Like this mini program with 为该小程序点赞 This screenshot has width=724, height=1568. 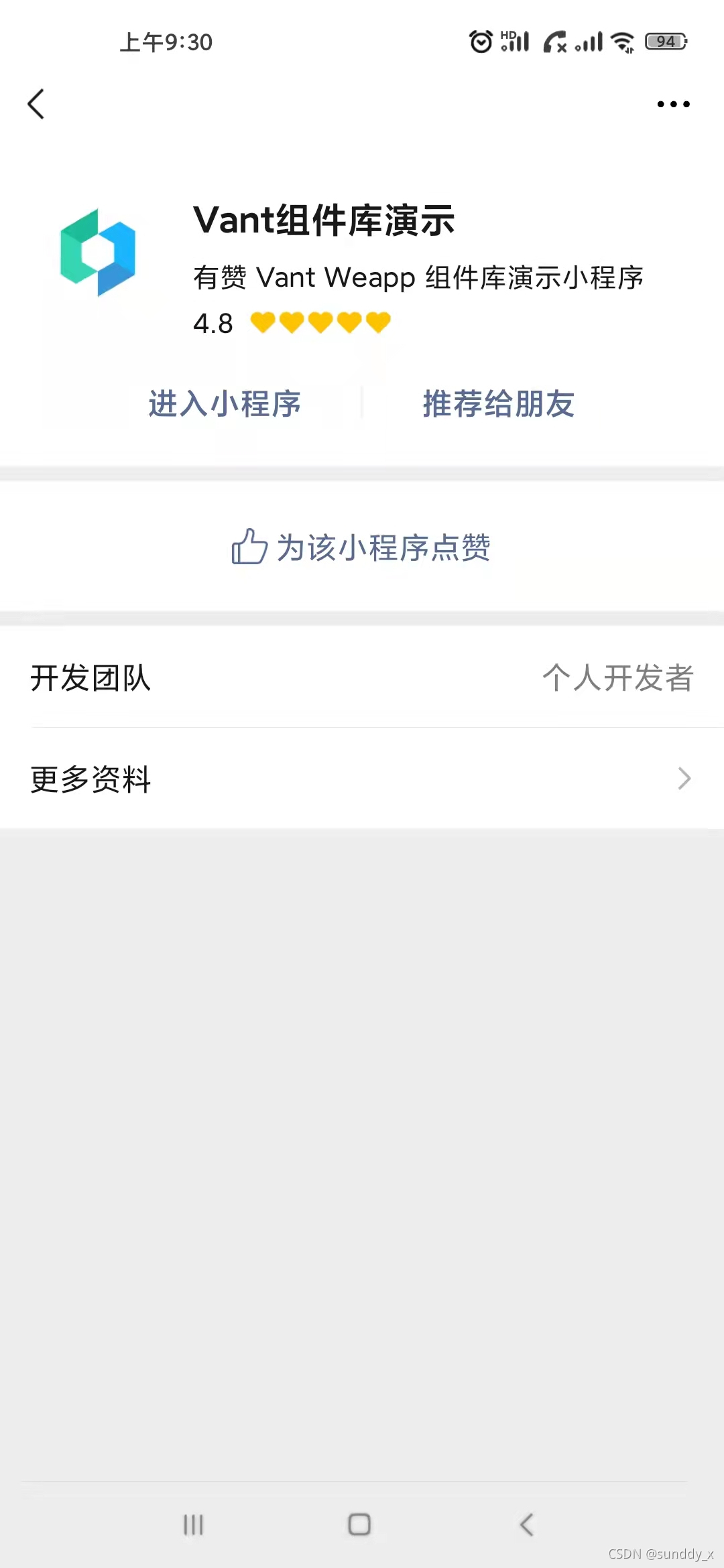pyautogui.click(x=361, y=547)
